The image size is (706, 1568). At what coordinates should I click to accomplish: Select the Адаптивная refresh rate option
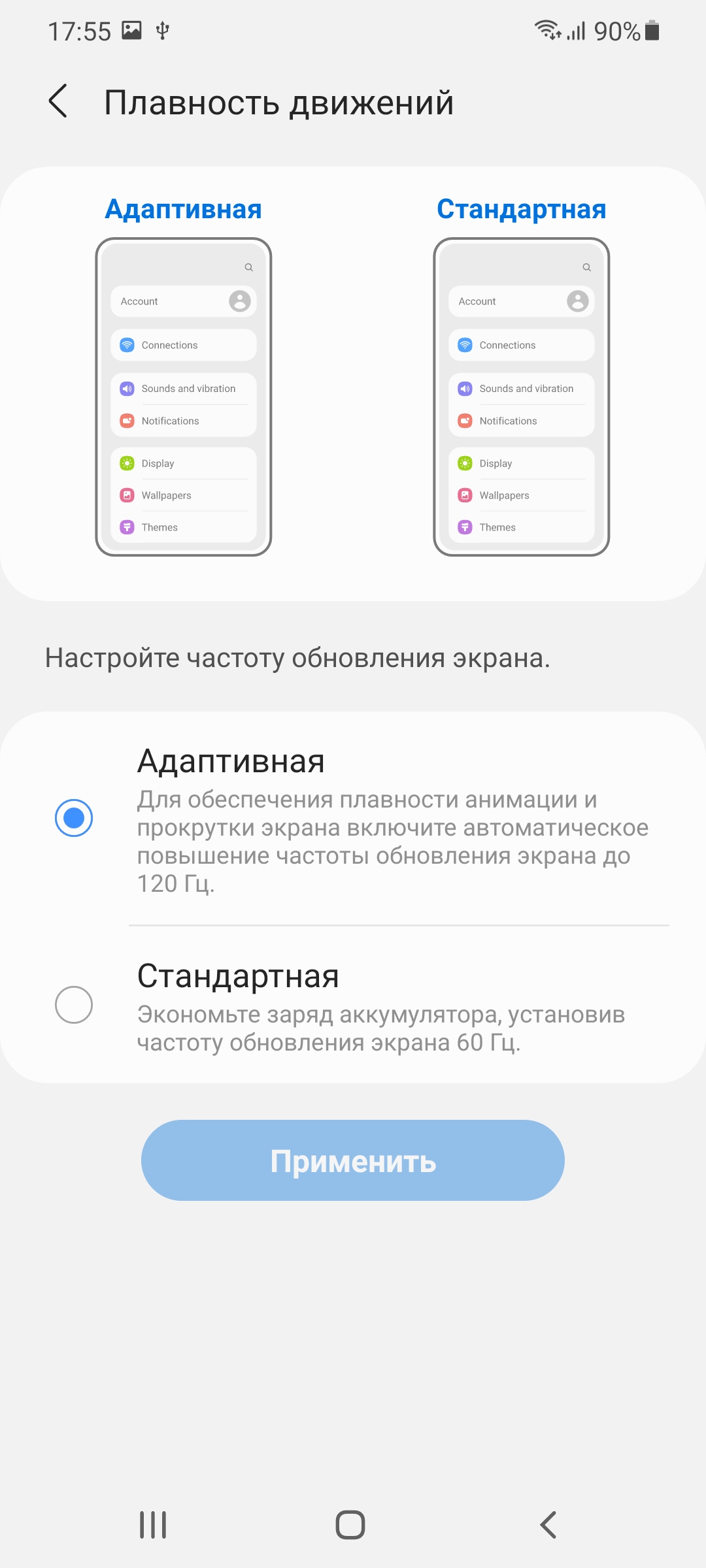click(x=74, y=818)
